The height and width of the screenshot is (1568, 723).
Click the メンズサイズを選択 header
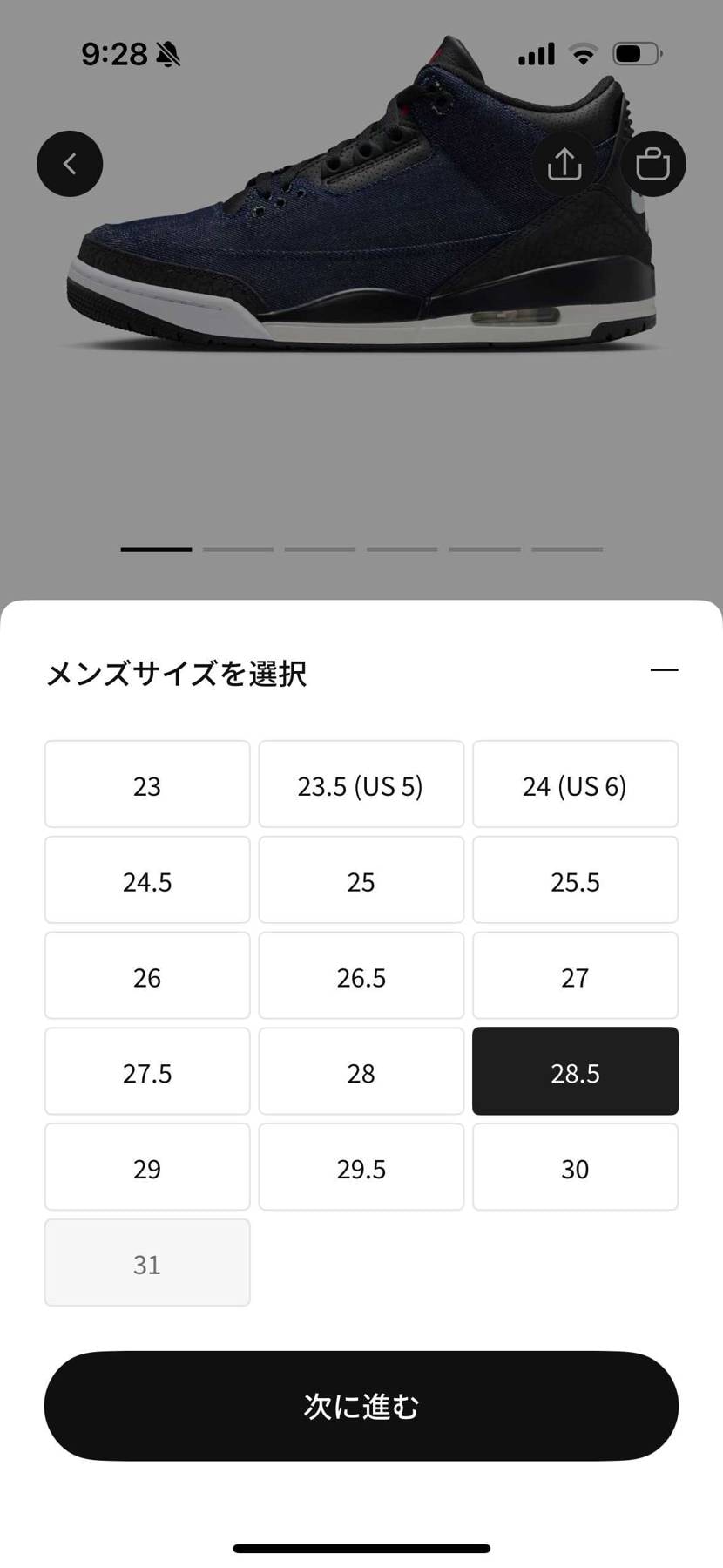coord(176,673)
